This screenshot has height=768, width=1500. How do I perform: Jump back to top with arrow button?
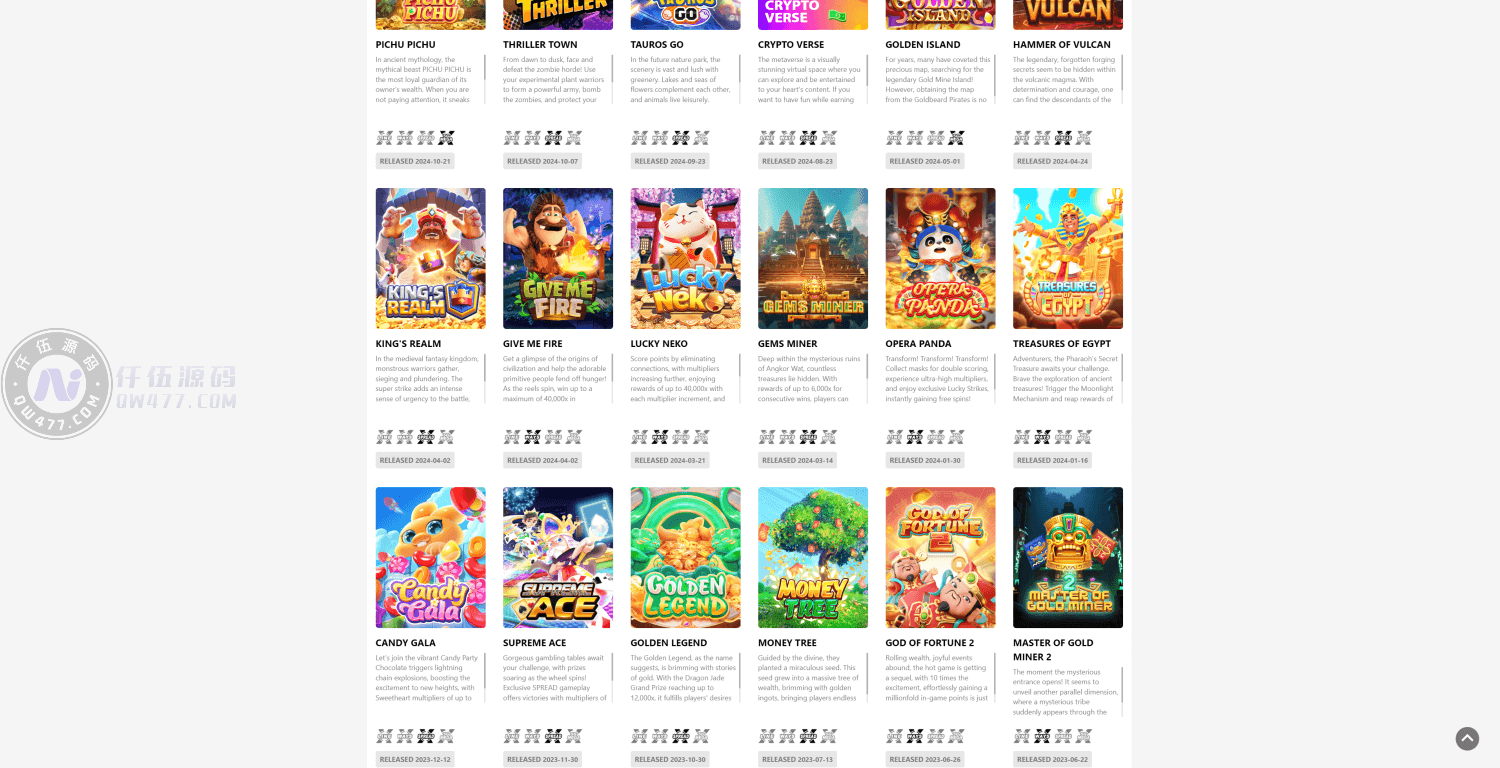1467,738
